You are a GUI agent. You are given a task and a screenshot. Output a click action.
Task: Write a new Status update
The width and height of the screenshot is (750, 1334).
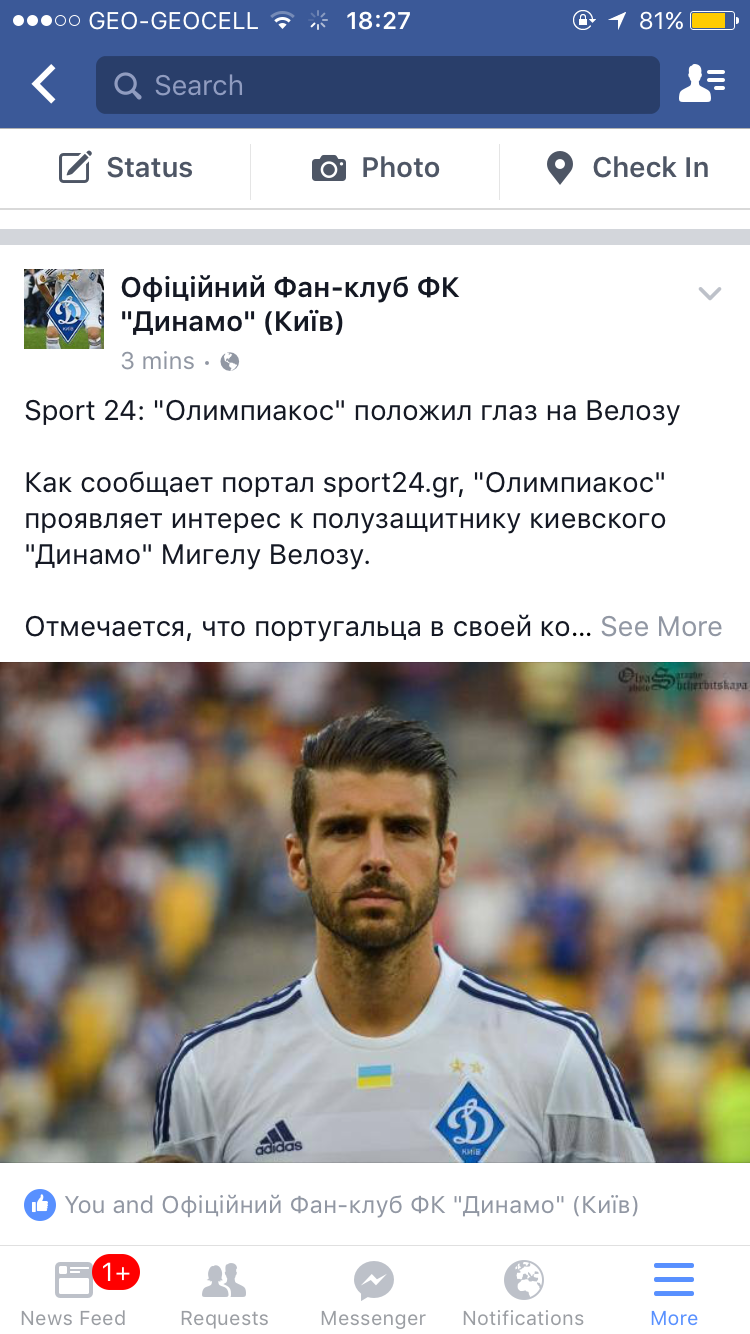coord(126,168)
